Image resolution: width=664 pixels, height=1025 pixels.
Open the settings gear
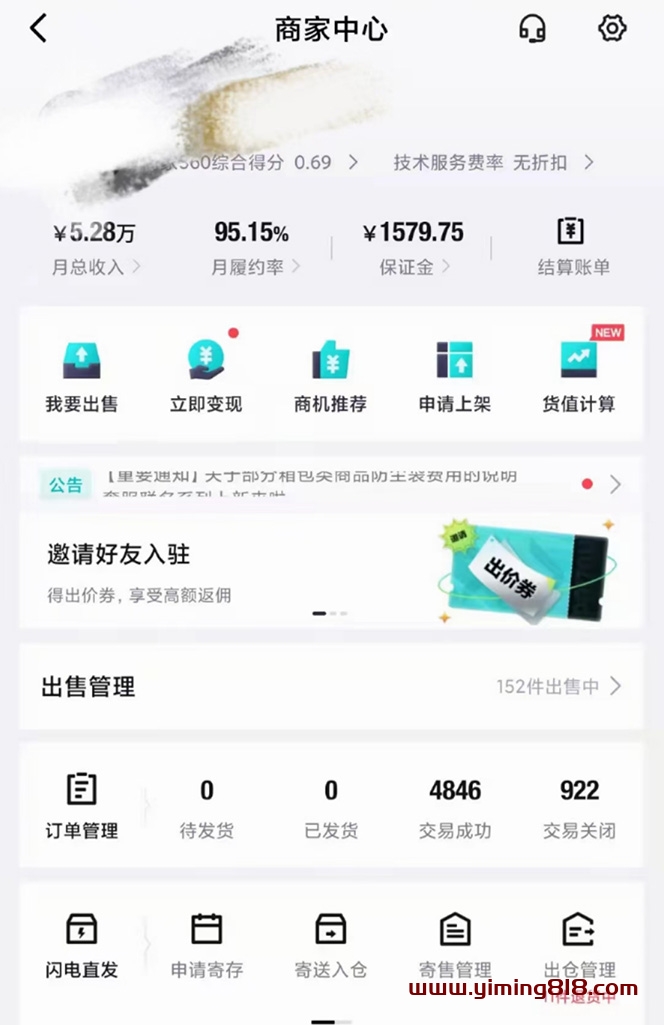coord(612,29)
